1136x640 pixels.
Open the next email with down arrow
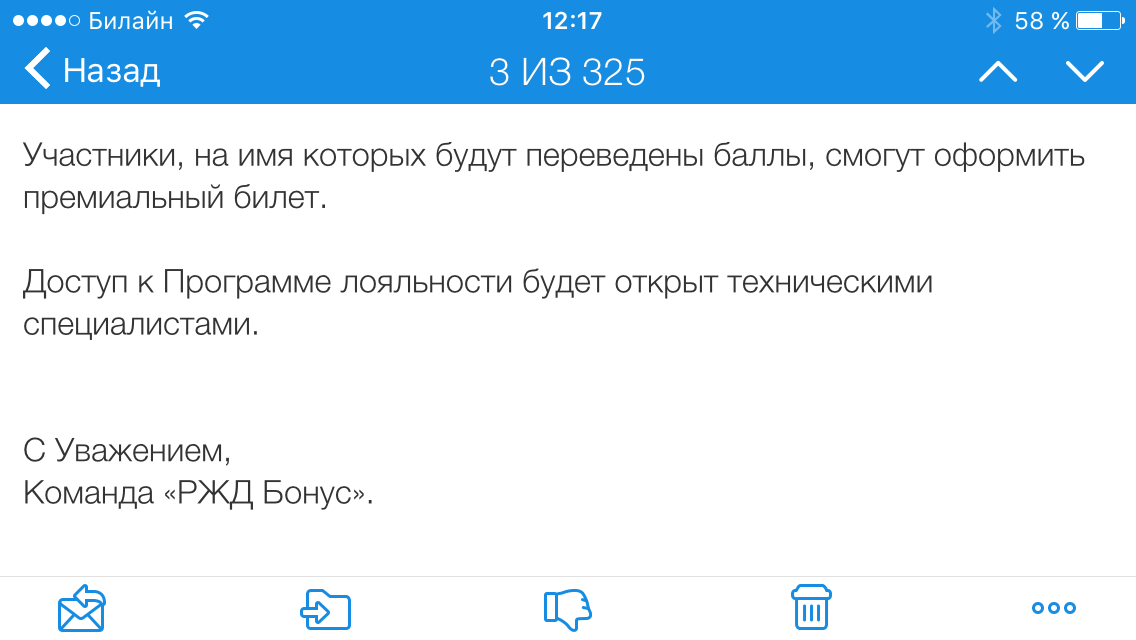(1084, 71)
